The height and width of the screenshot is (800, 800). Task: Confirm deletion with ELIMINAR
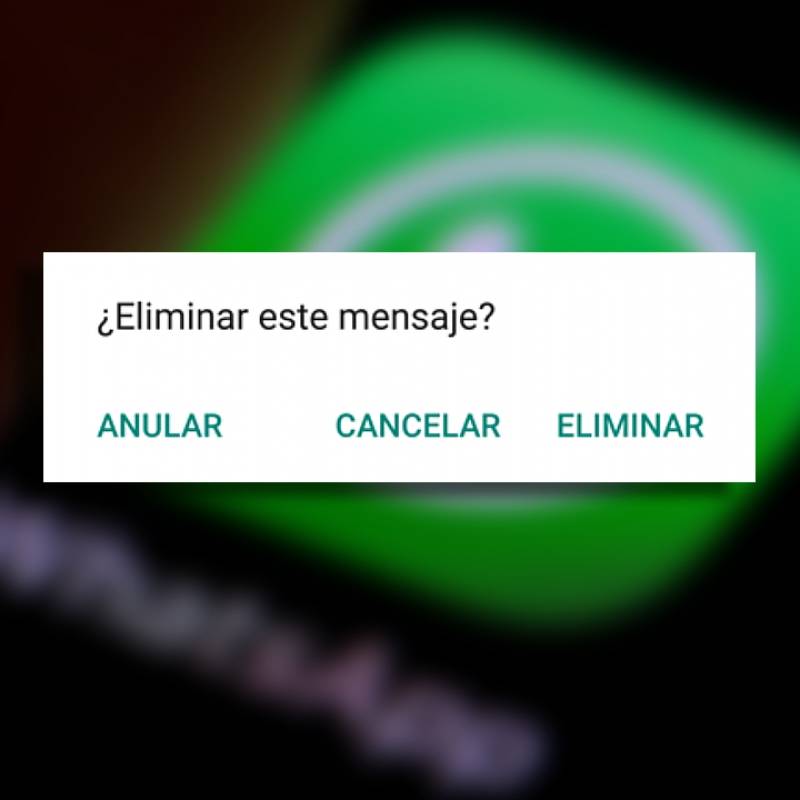[630, 426]
